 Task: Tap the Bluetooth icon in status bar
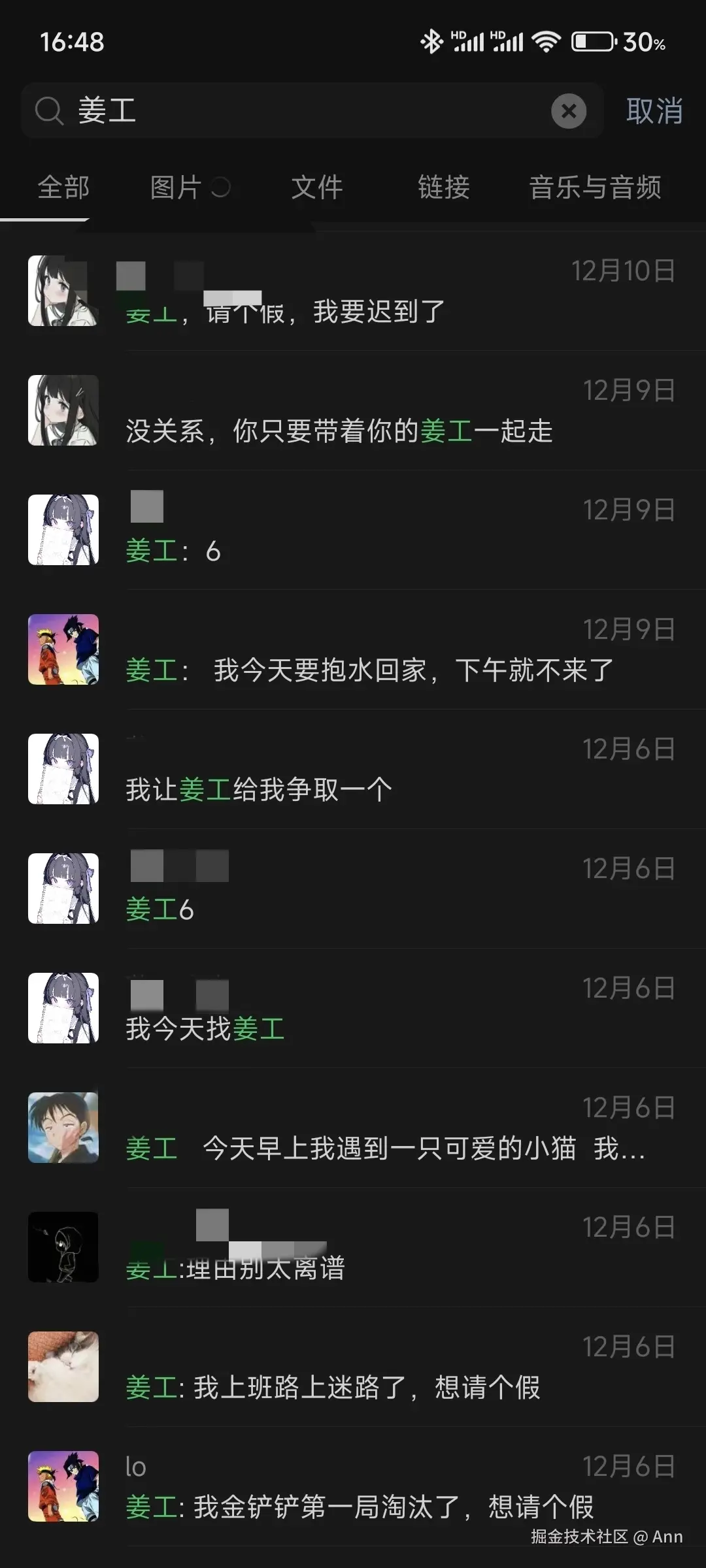[x=431, y=41]
